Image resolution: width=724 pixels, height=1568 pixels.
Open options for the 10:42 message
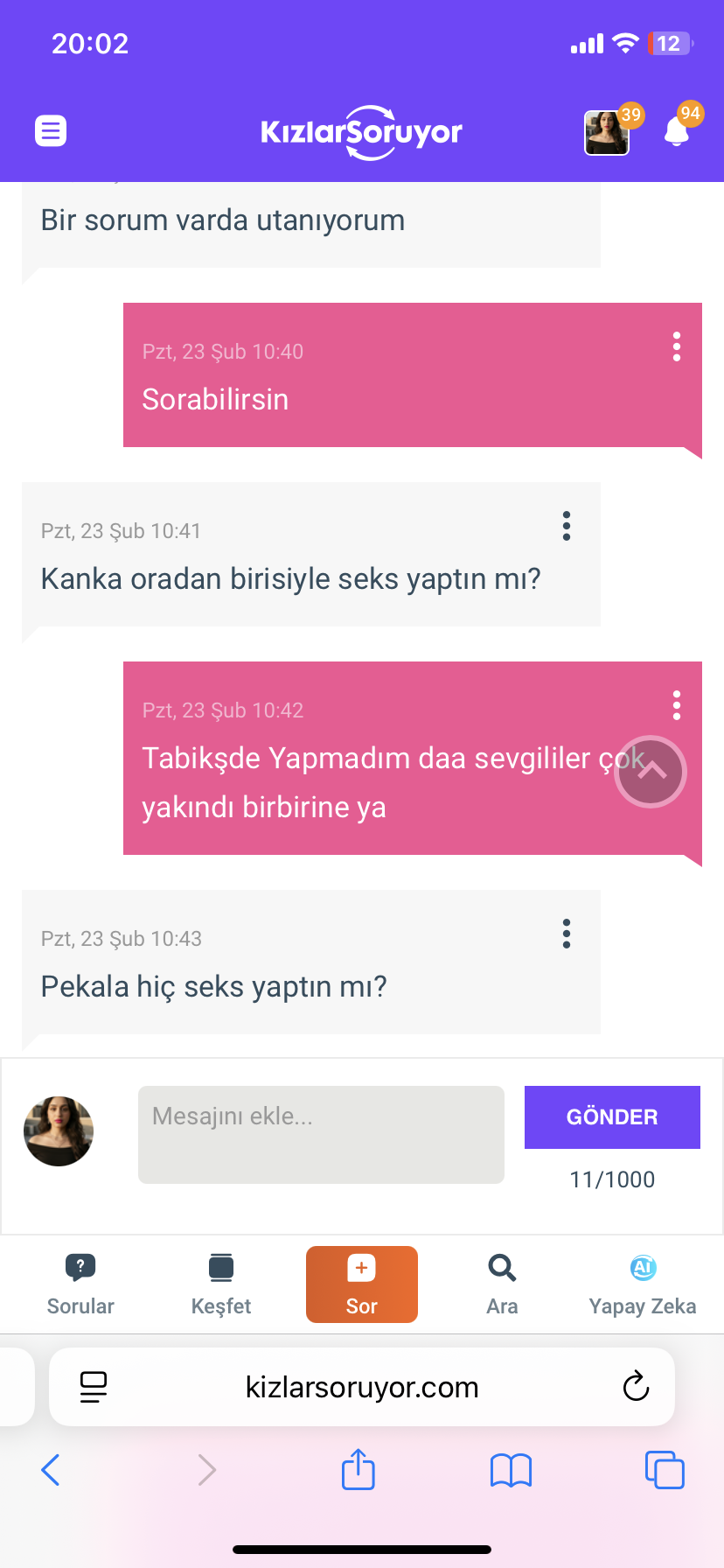pyautogui.click(x=676, y=705)
